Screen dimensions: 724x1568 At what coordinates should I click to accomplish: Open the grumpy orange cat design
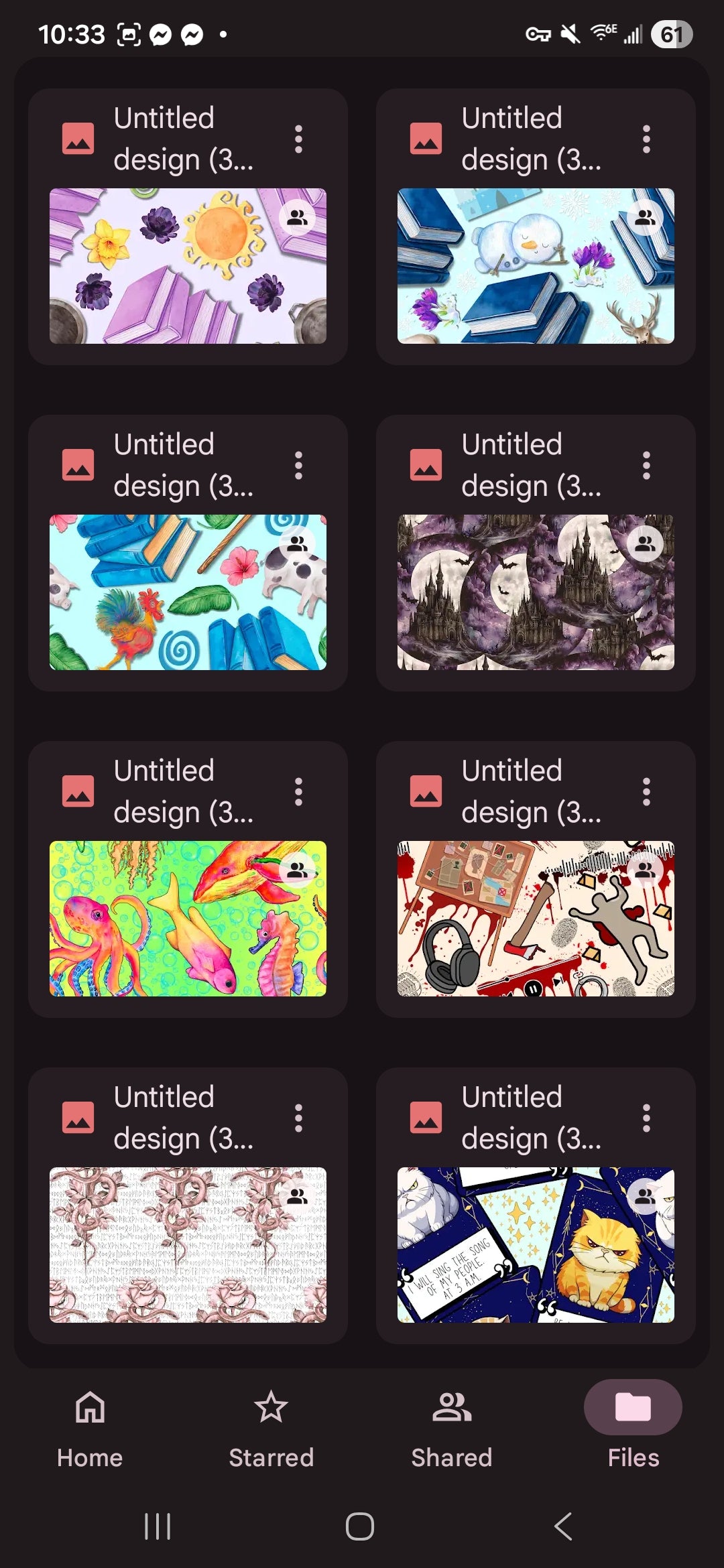(536, 1245)
